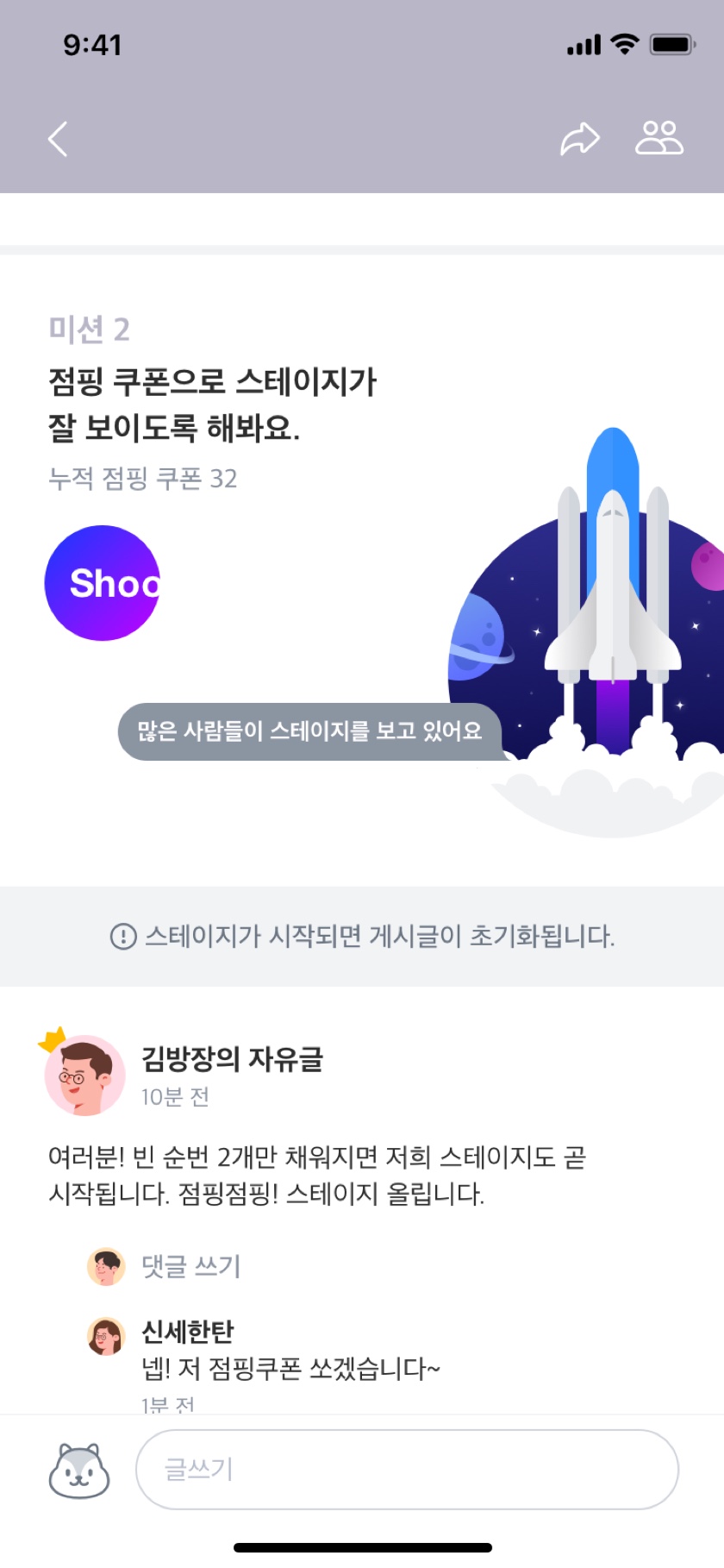724x1568 pixels.
Task: Open the squirrel sticker icon
Action: 79,1471
